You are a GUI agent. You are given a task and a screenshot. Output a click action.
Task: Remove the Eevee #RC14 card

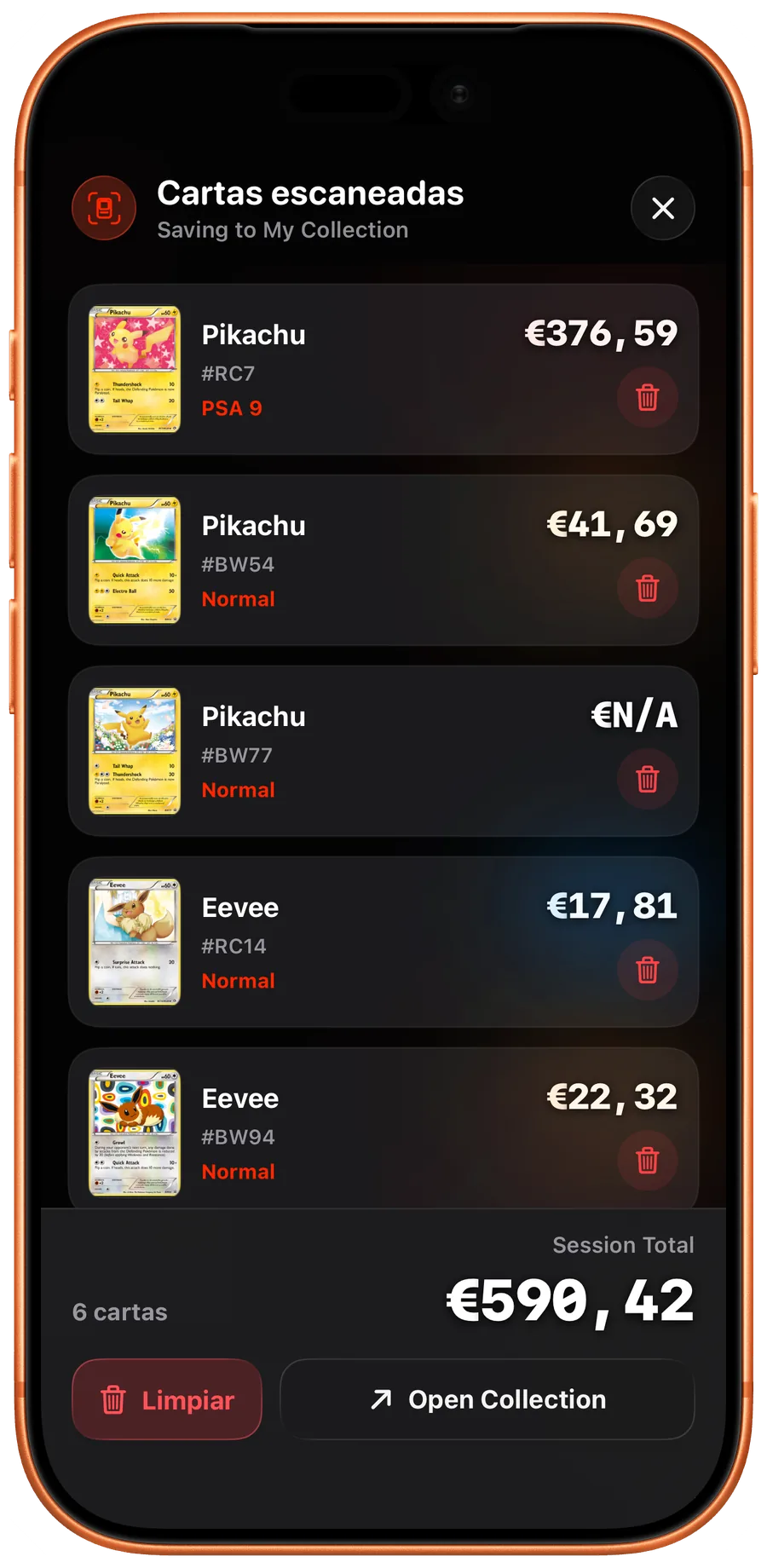647,970
